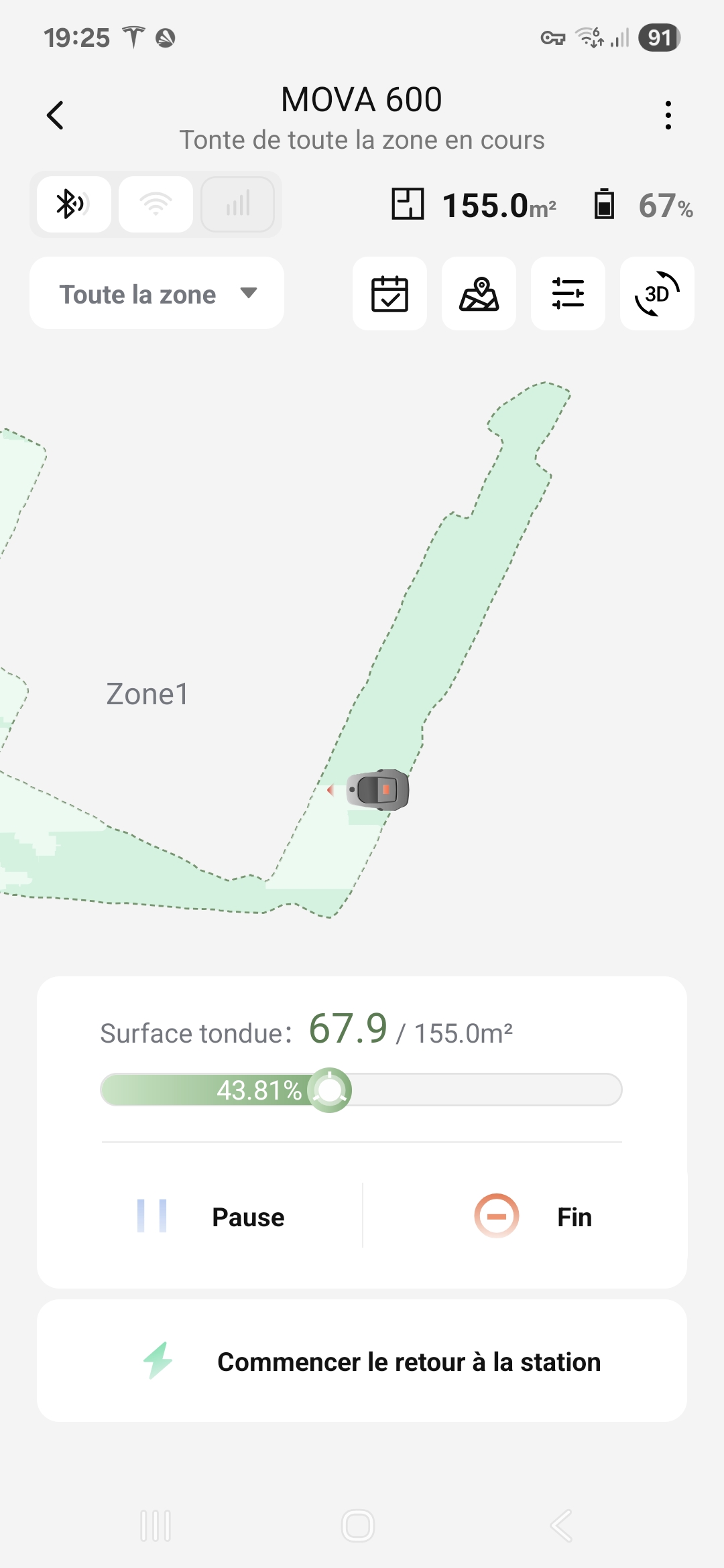Screen dimensions: 724x1568
Task: Tap the system home button
Action: pos(358,1526)
